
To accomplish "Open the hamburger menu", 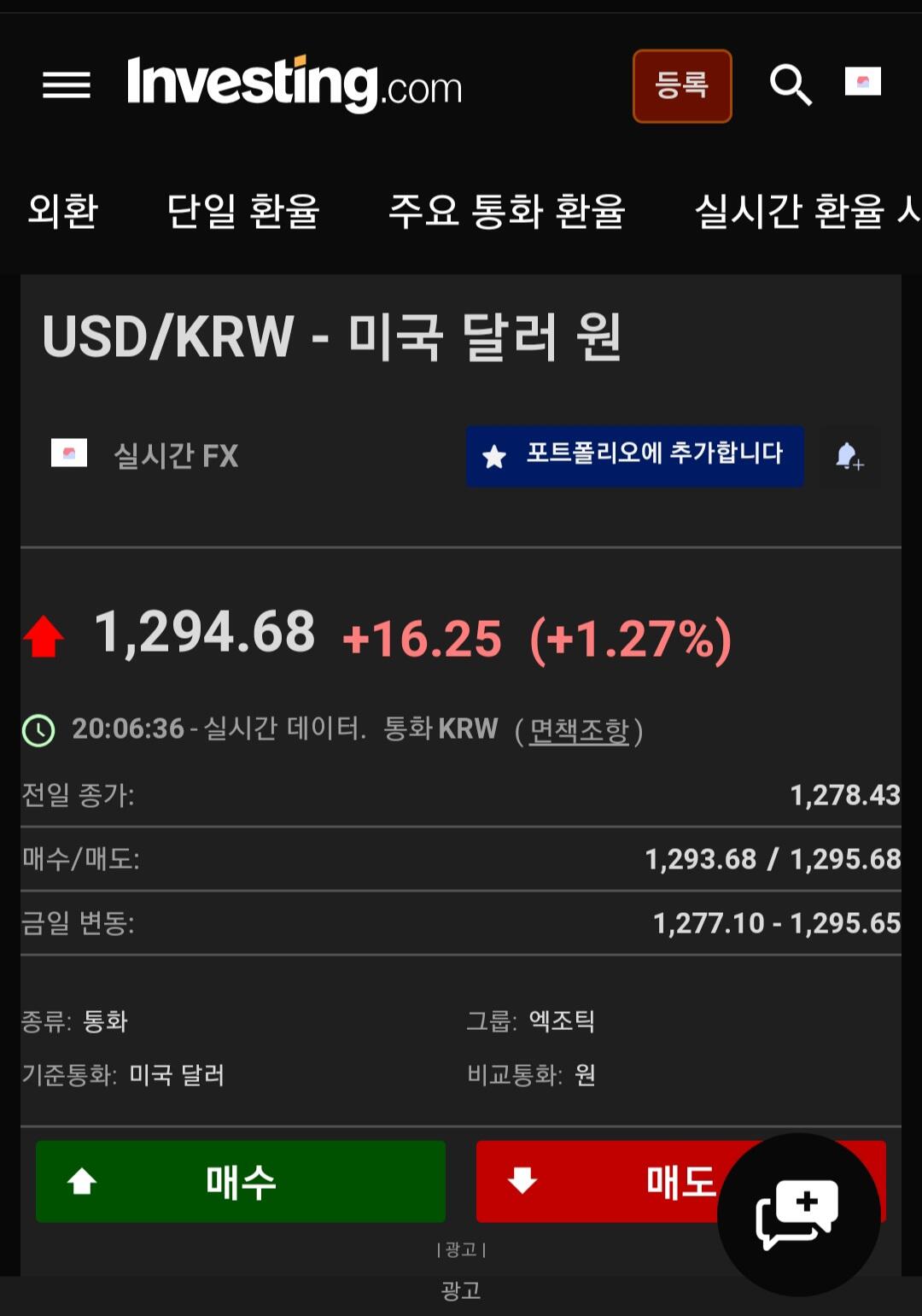I will pyautogui.click(x=67, y=85).
